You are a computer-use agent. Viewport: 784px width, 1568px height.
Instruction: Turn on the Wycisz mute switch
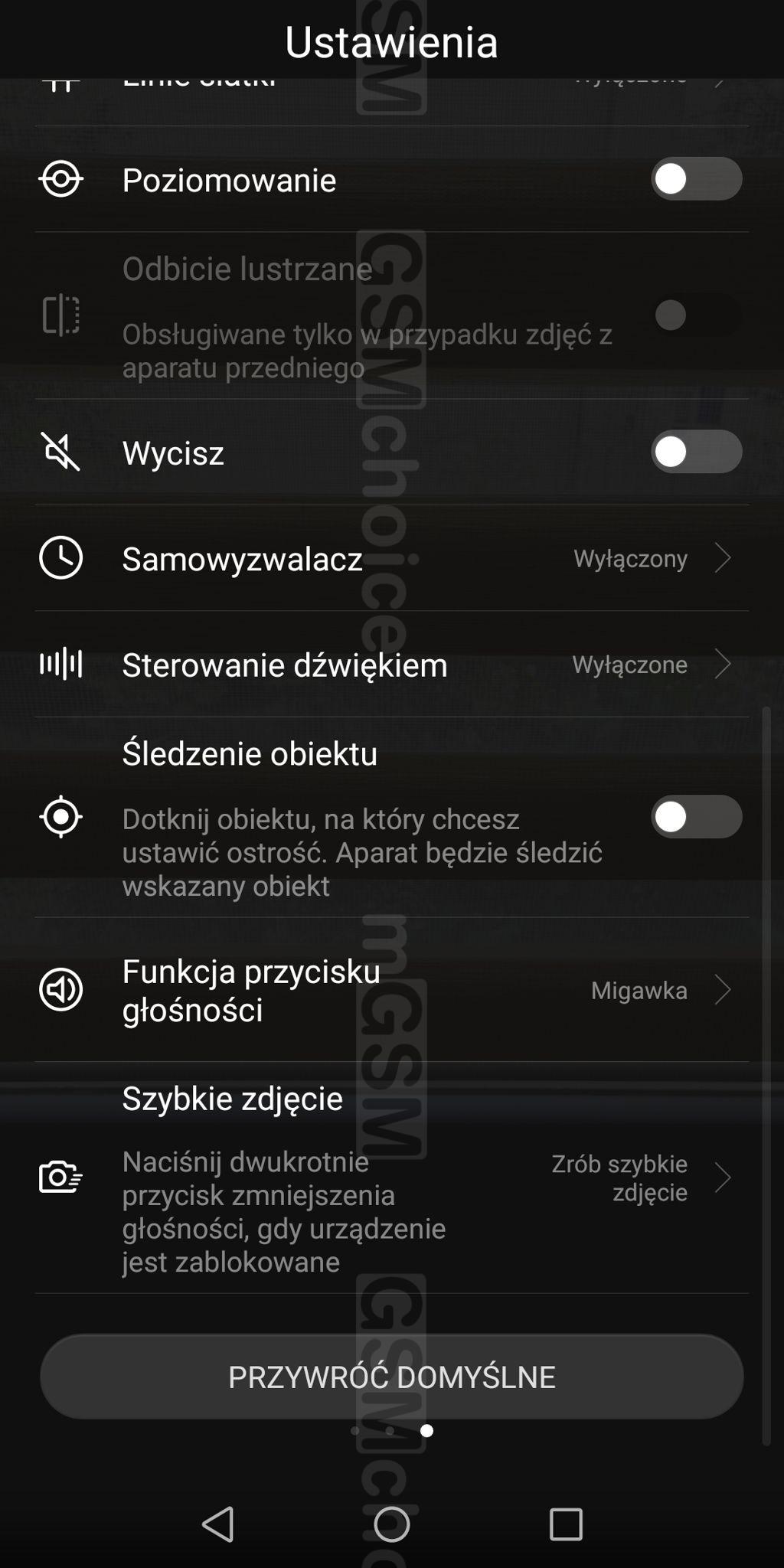(x=696, y=452)
